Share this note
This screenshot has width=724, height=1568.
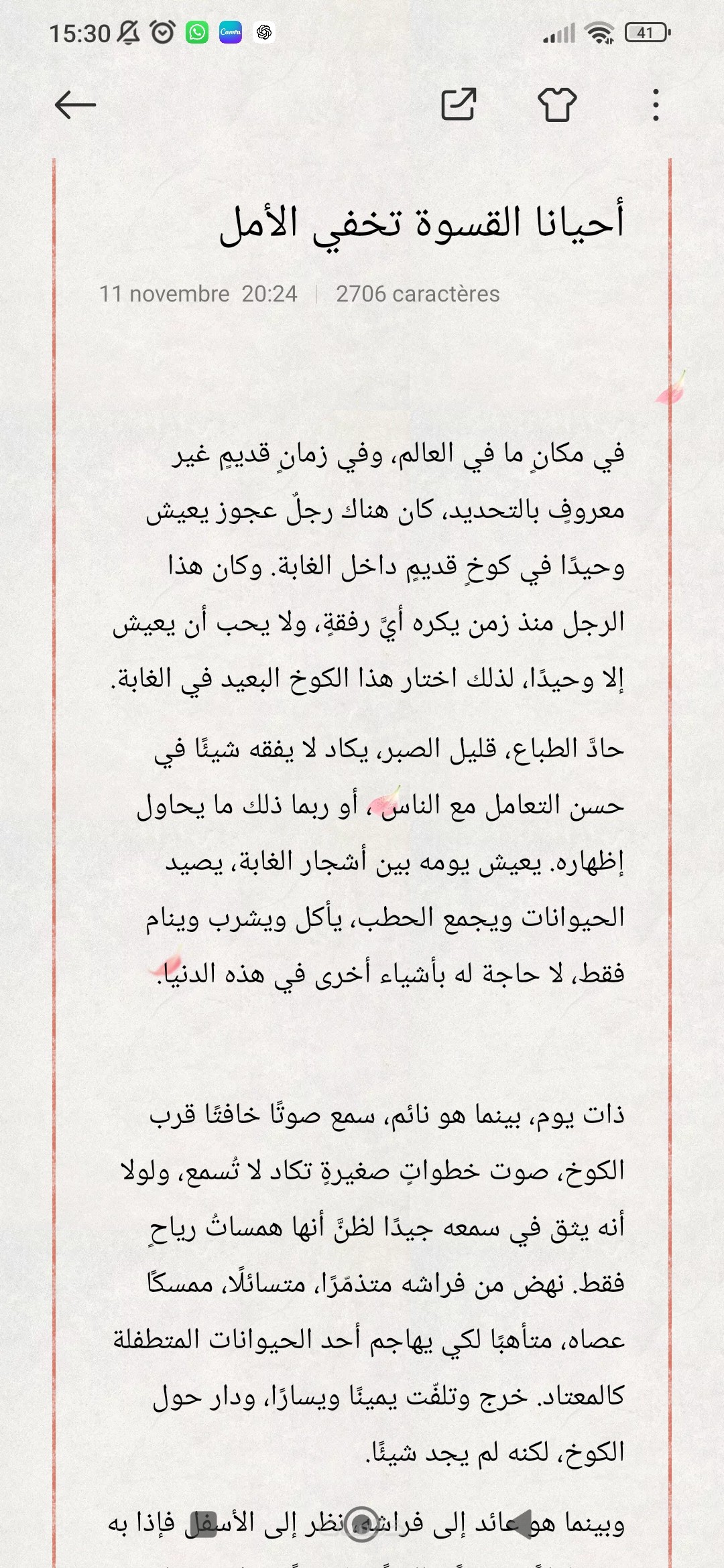click(459, 105)
